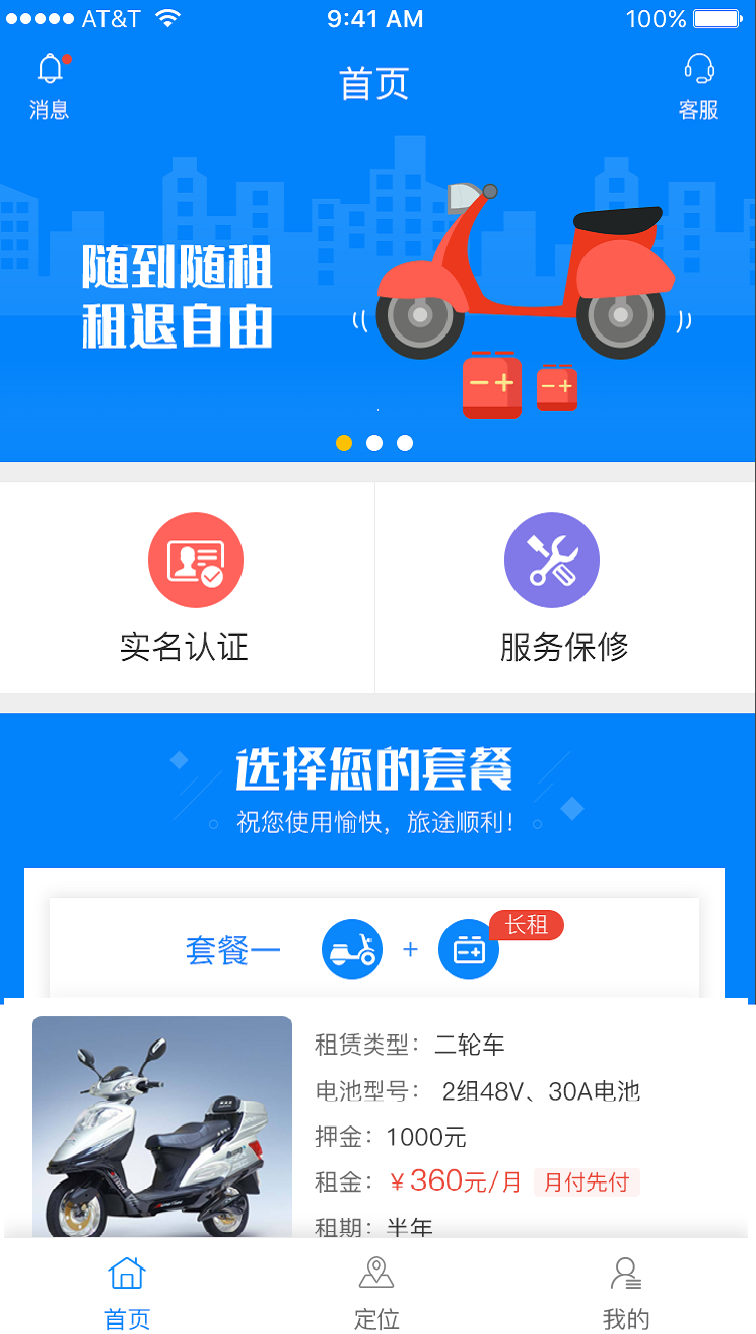
Task: Open 服务保修 by tapping the wrench icon
Action: point(551,560)
